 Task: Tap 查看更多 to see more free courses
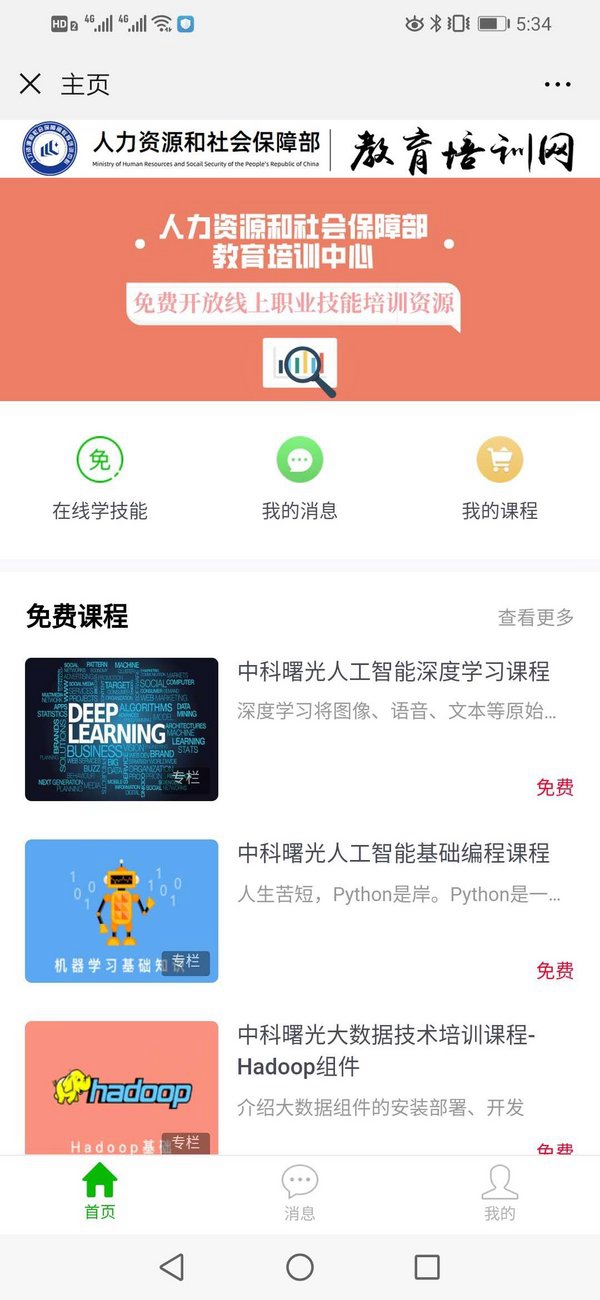[x=536, y=617]
